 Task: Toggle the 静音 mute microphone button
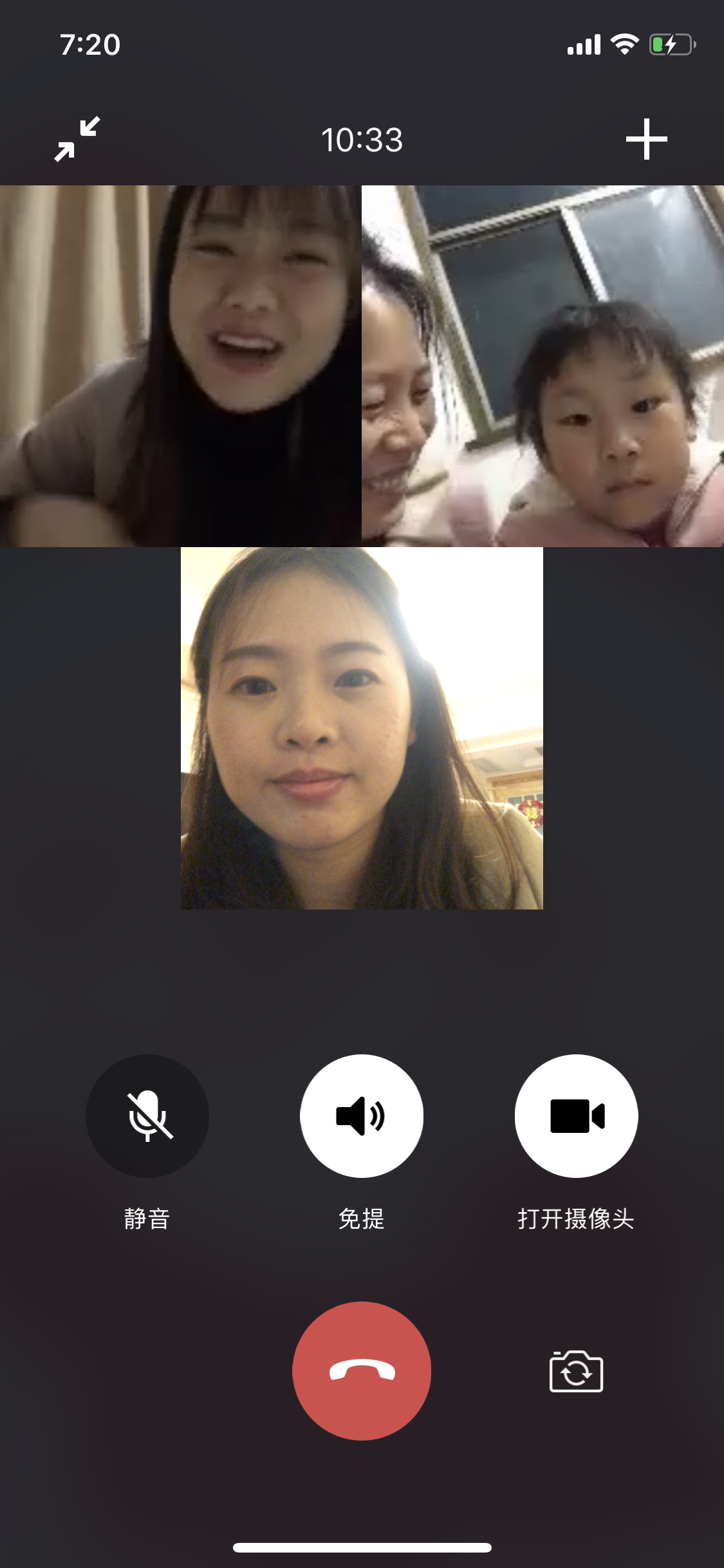point(147,1115)
